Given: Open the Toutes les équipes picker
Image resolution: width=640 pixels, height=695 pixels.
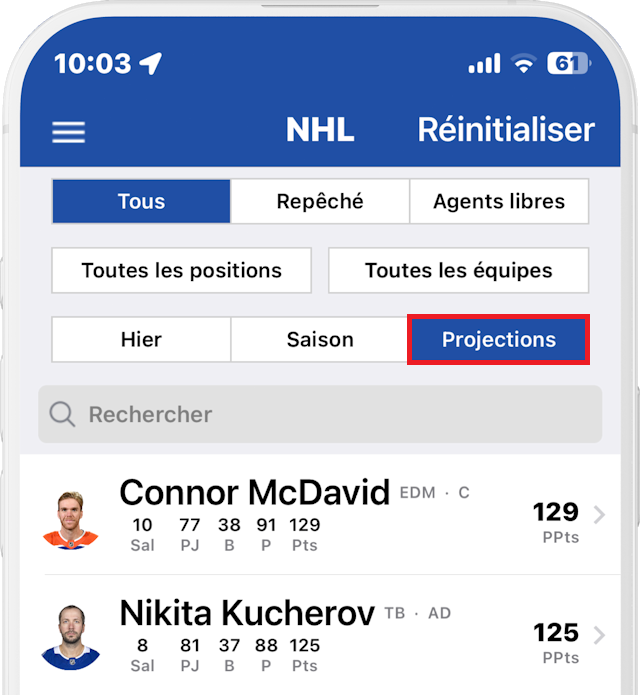Looking at the screenshot, I should pyautogui.click(x=458, y=270).
